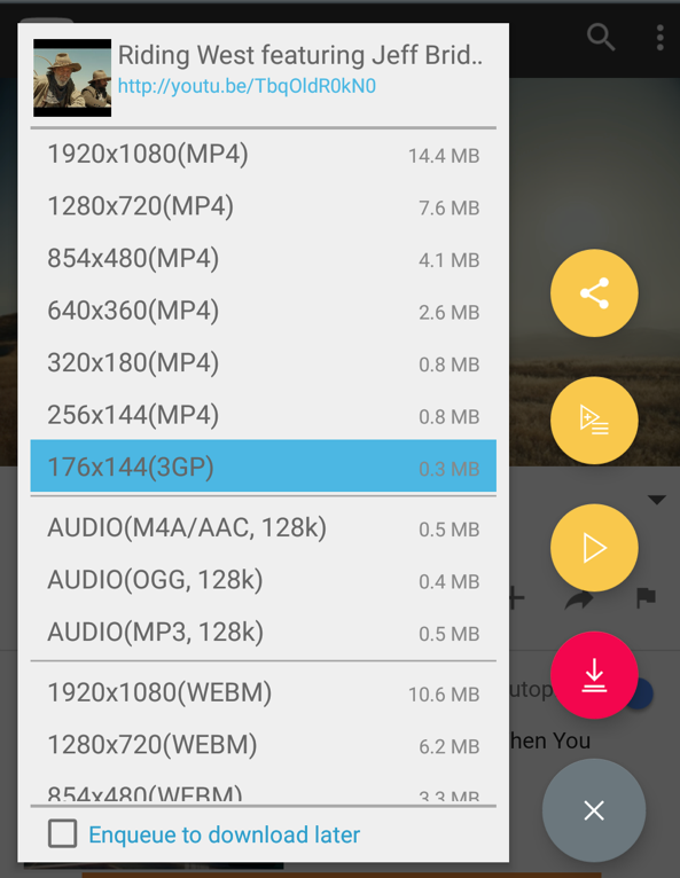
Task: Check Enqueue to download later
Action: pyautogui.click(x=63, y=833)
